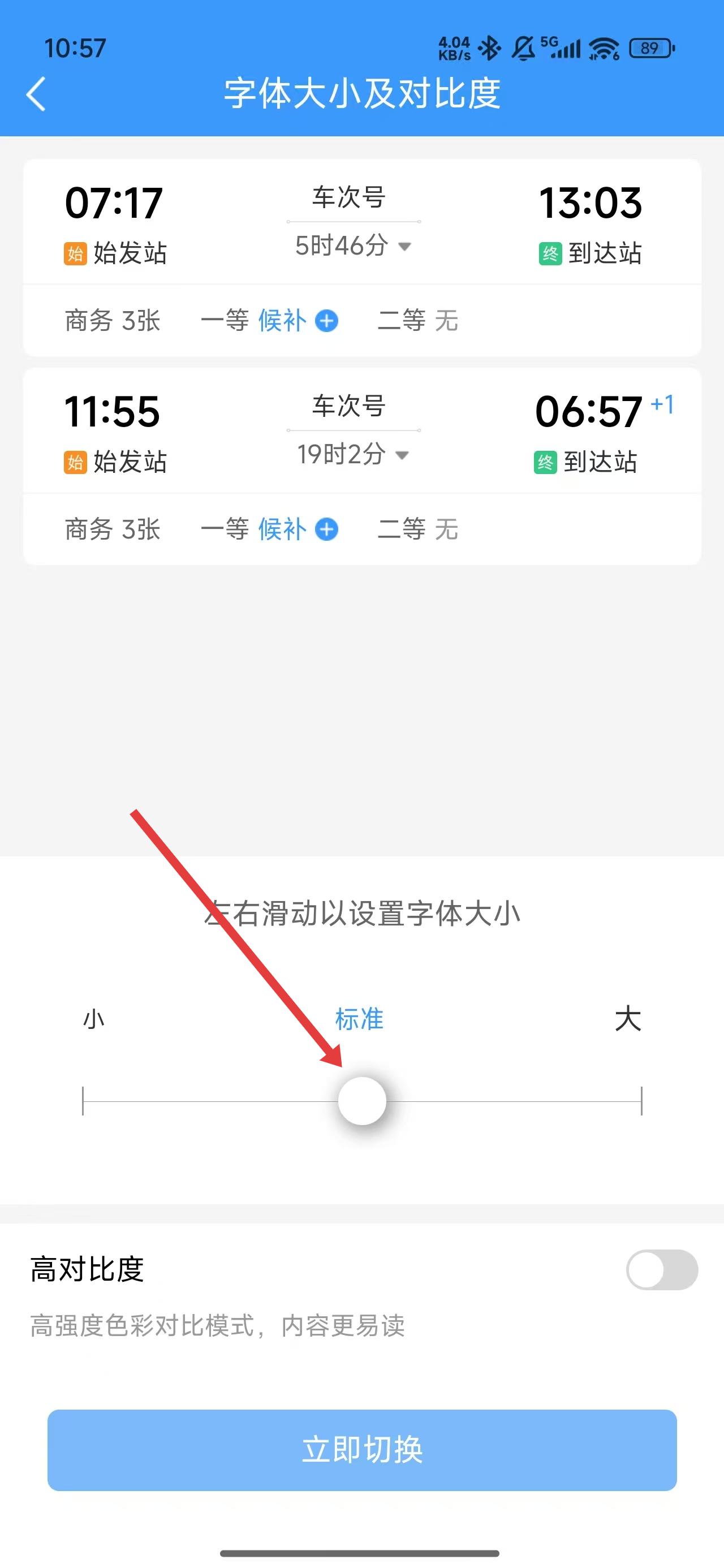Tap the 立即切换 apply button

tap(361, 1449)
